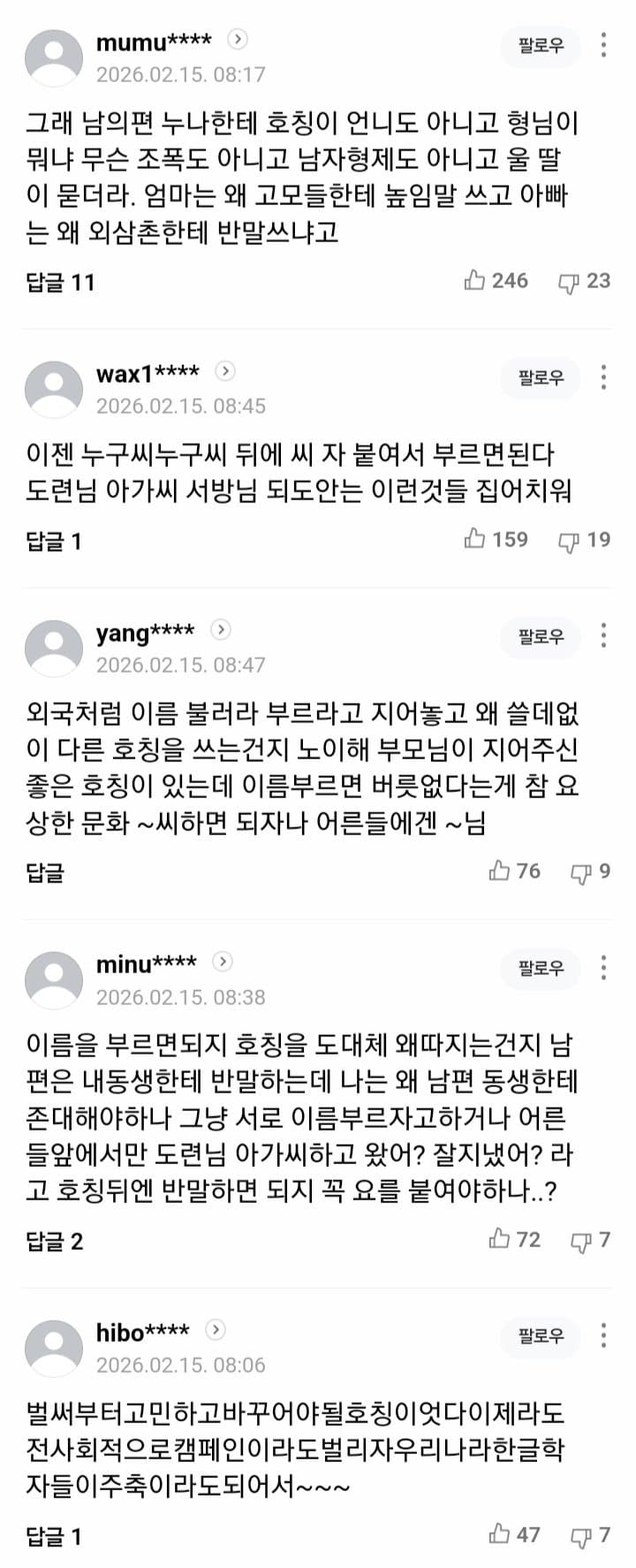Follow user wax1****
This screenshot has width=636, height=1568.
[x=541, y=378]
